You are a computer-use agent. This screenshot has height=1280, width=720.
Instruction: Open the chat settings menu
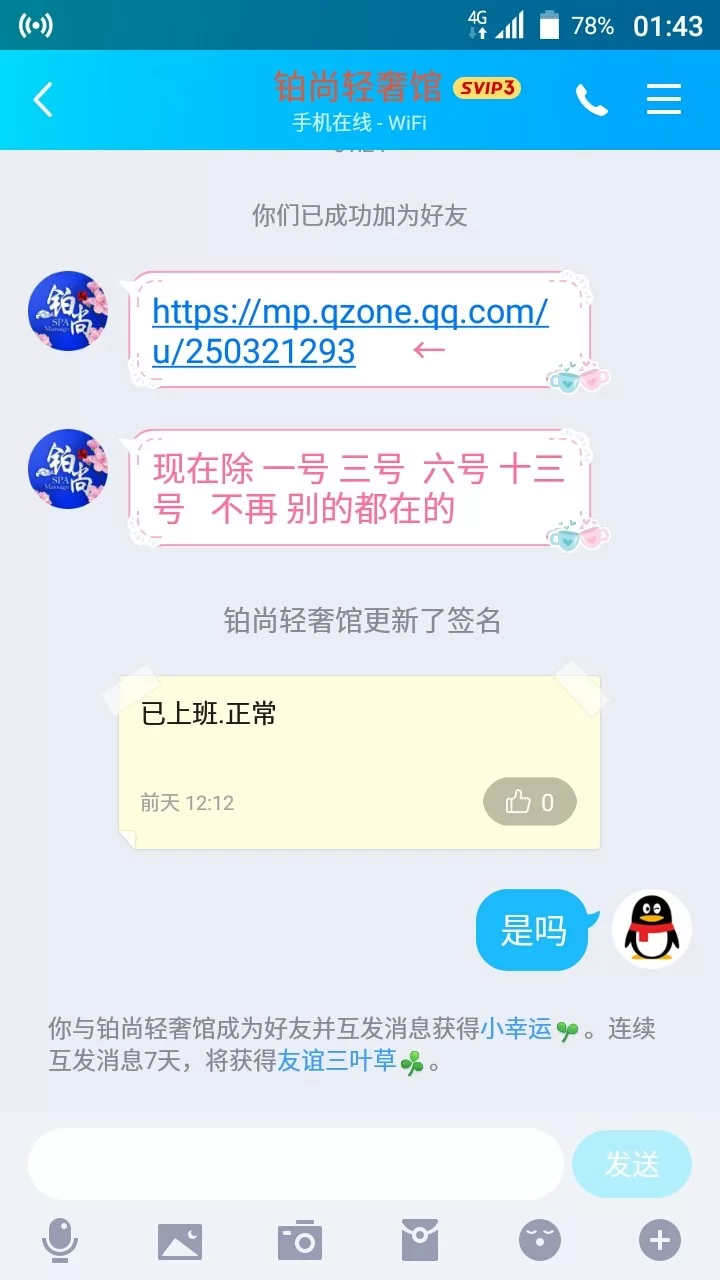664,100
